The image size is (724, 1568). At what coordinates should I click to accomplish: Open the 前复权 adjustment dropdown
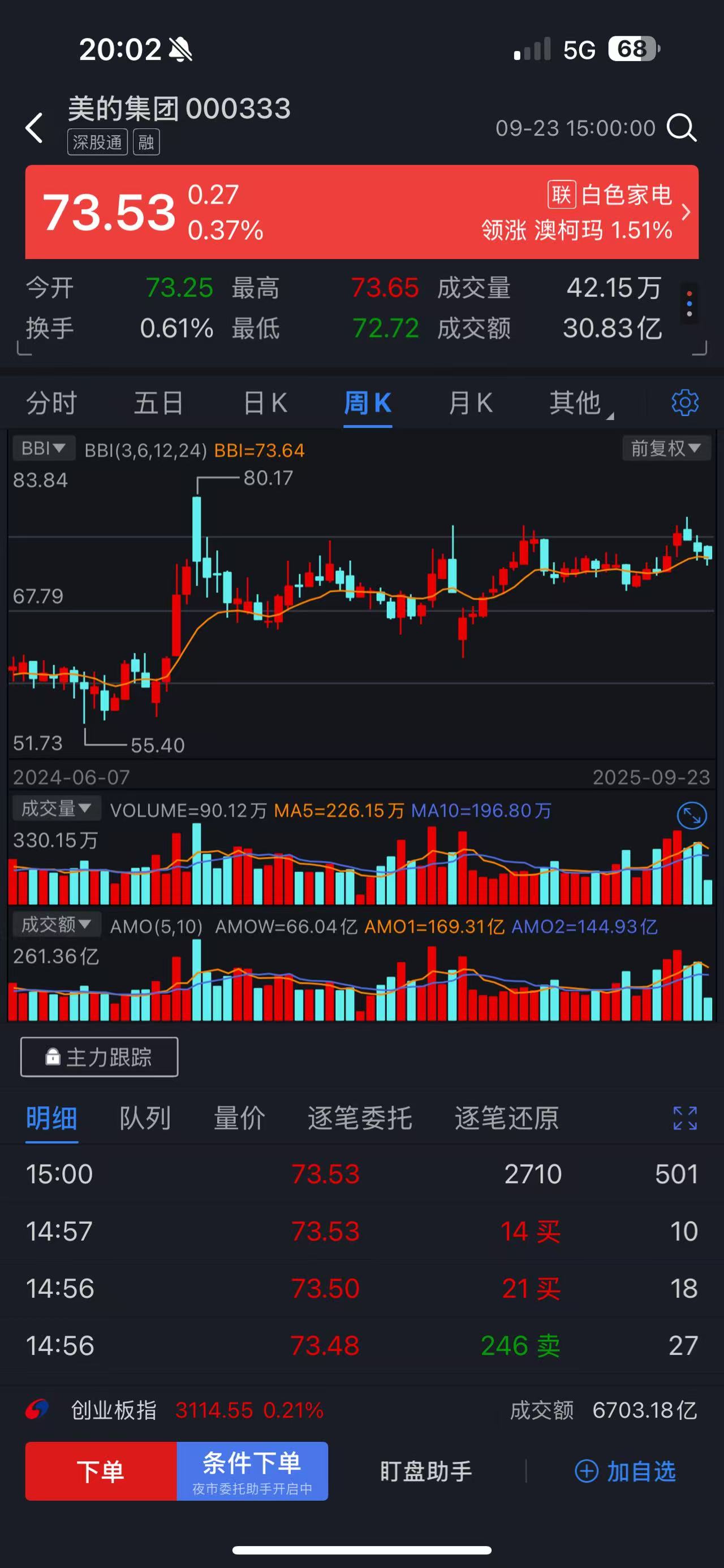click(666, 449)
